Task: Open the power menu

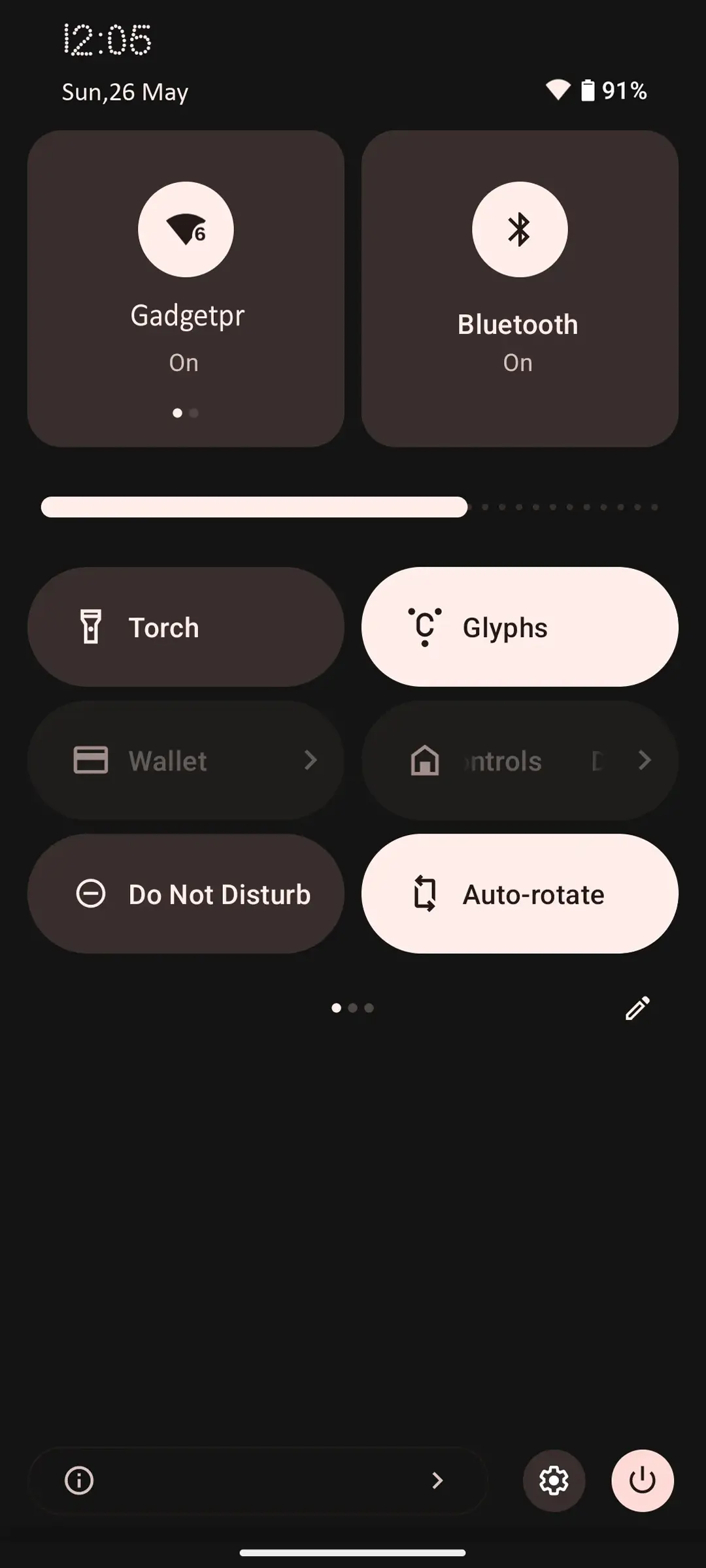Action: (643, 1480)
